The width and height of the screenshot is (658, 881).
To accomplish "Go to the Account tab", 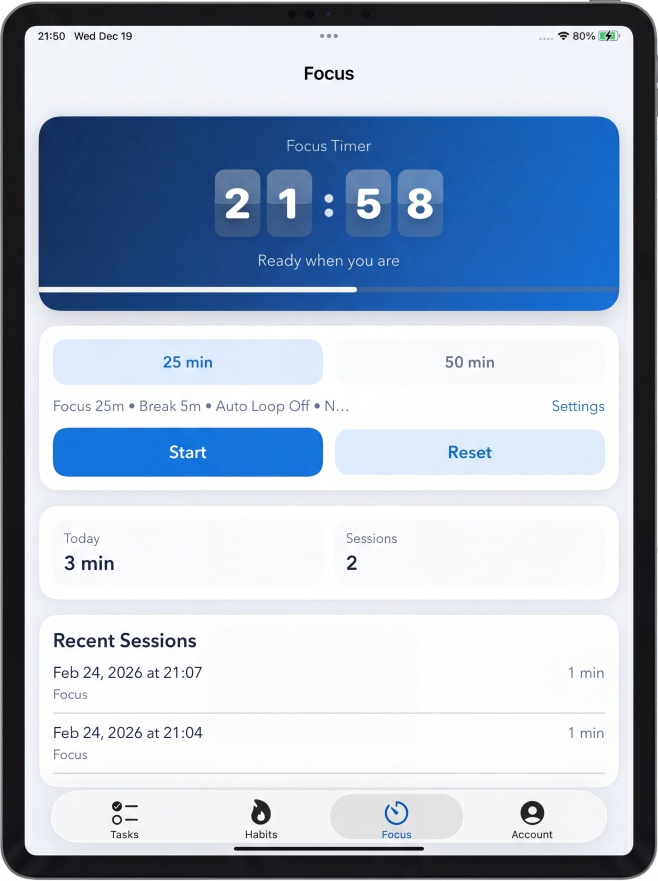I will point(532,819).
